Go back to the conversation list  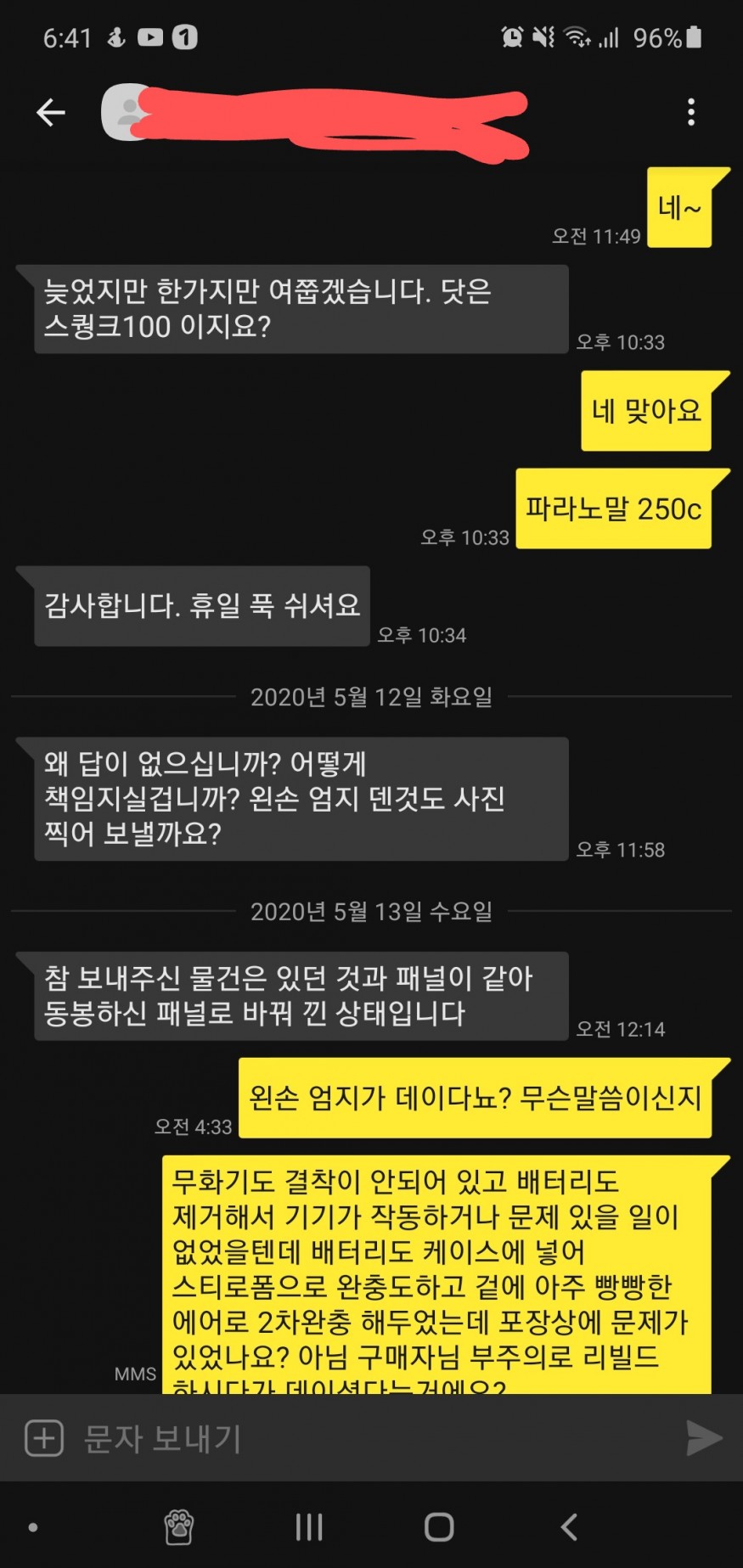click(51, 112)
